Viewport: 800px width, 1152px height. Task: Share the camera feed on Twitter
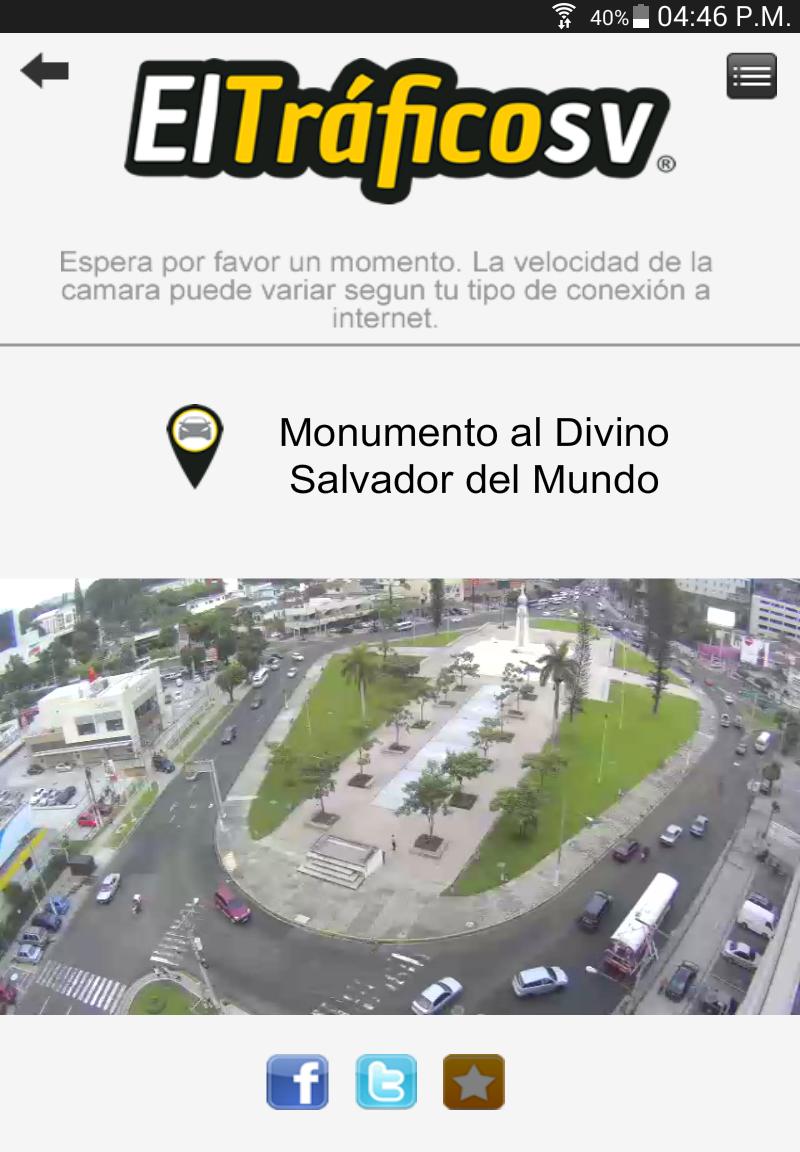click(386, 1081)
